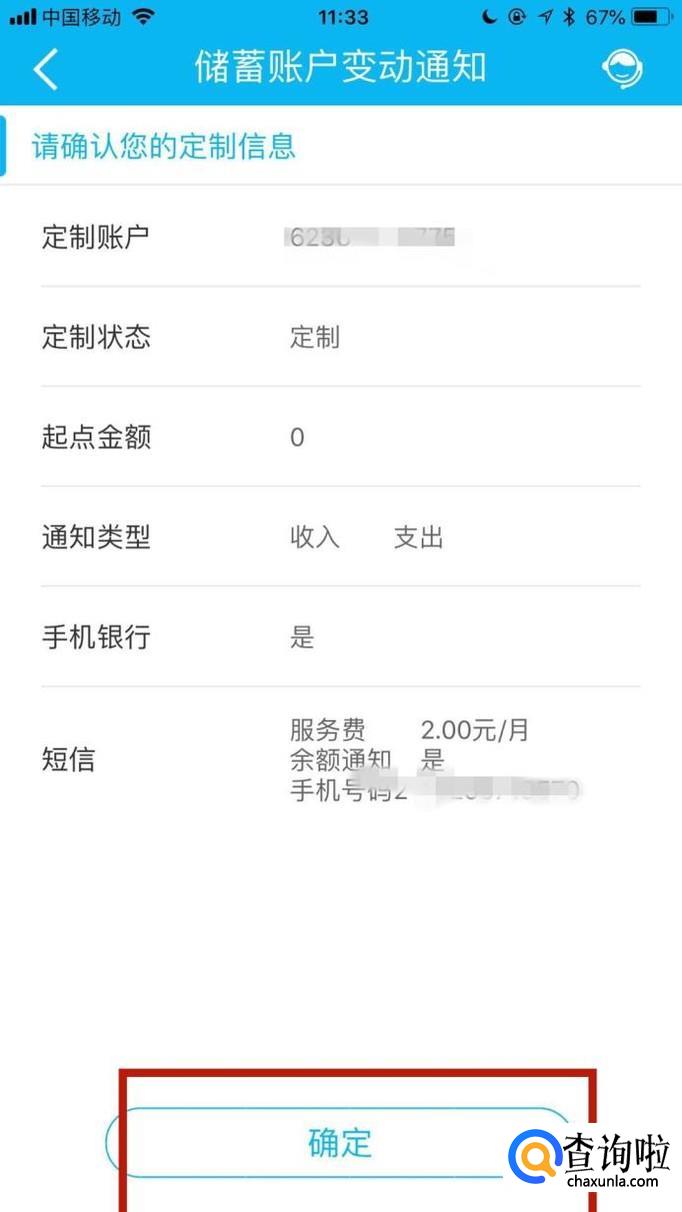Go back using the top-left arrow
Screen dimensions: 682x1212
tap(46, 69)
